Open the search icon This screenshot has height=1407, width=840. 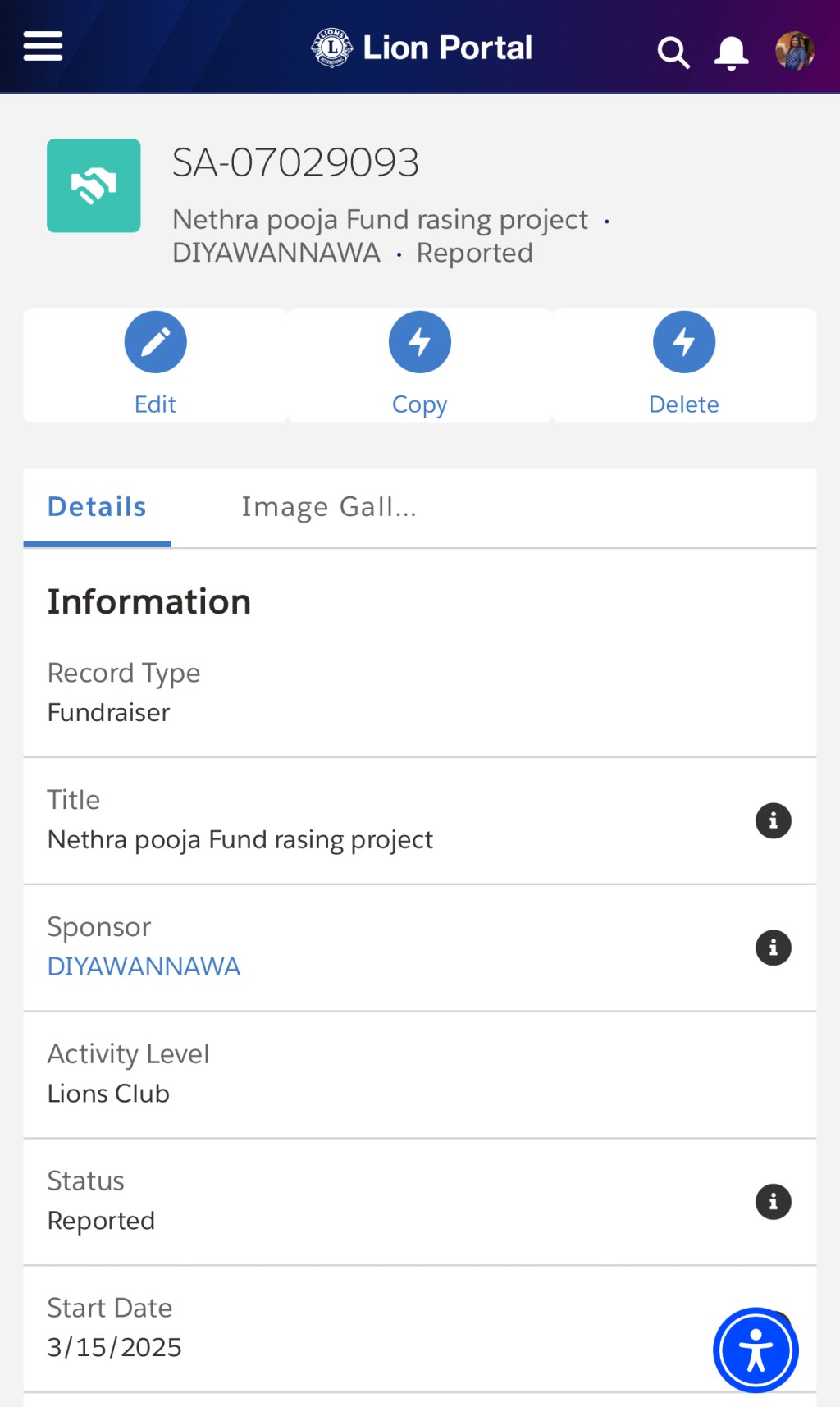673,53
